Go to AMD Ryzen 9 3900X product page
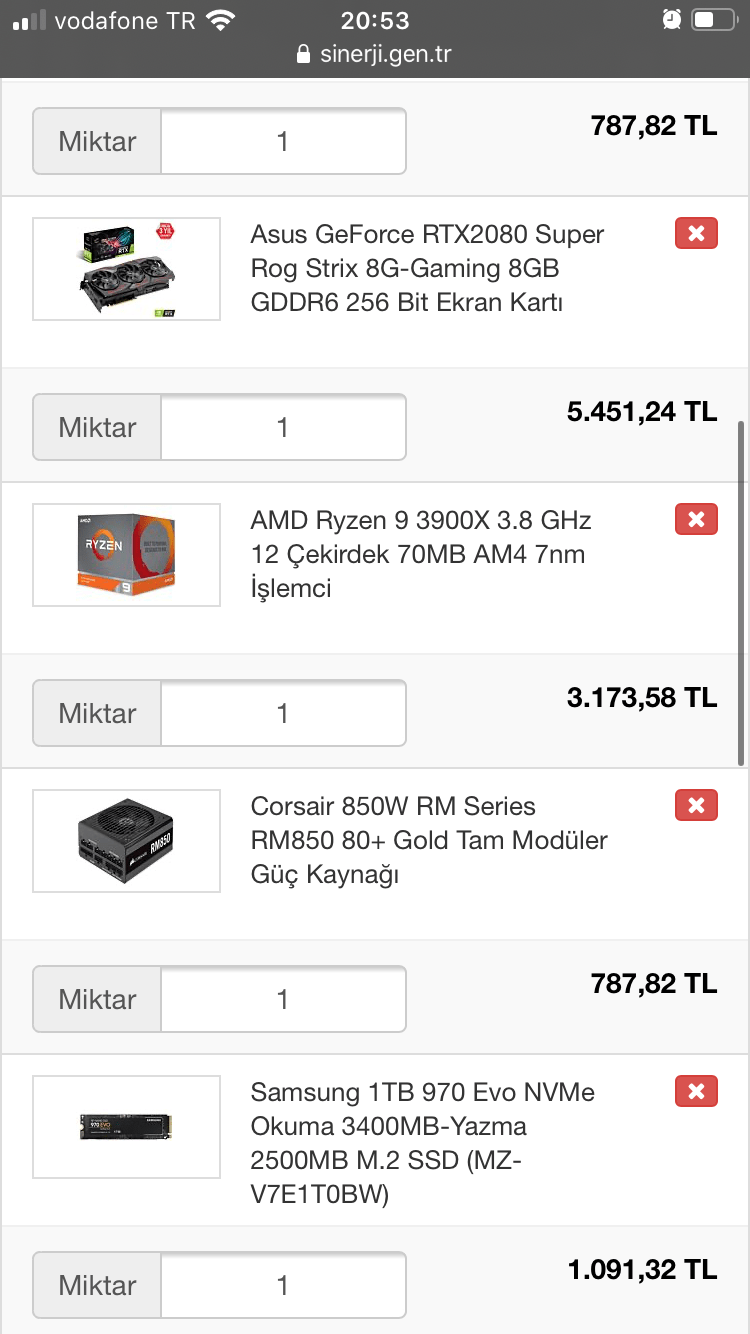The height and width of the screenshot is (1334, 750). click(420, 554)
